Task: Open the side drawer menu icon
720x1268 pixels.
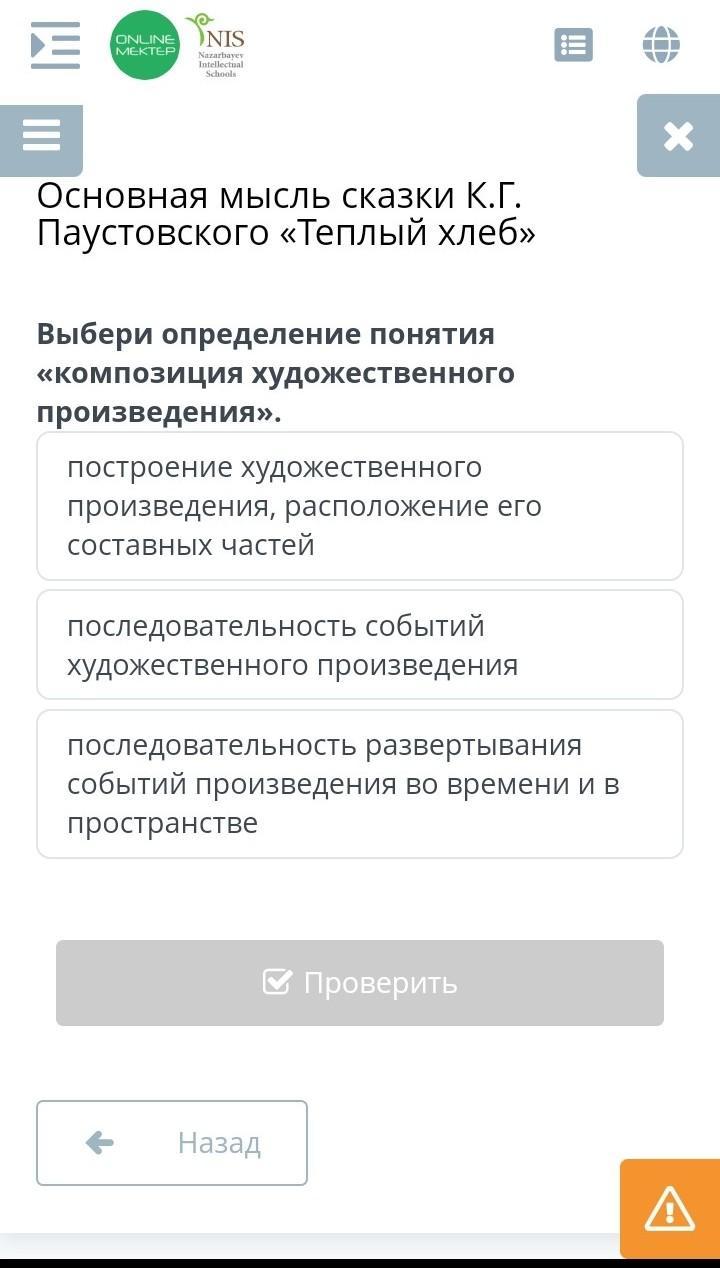Action: 55,45
